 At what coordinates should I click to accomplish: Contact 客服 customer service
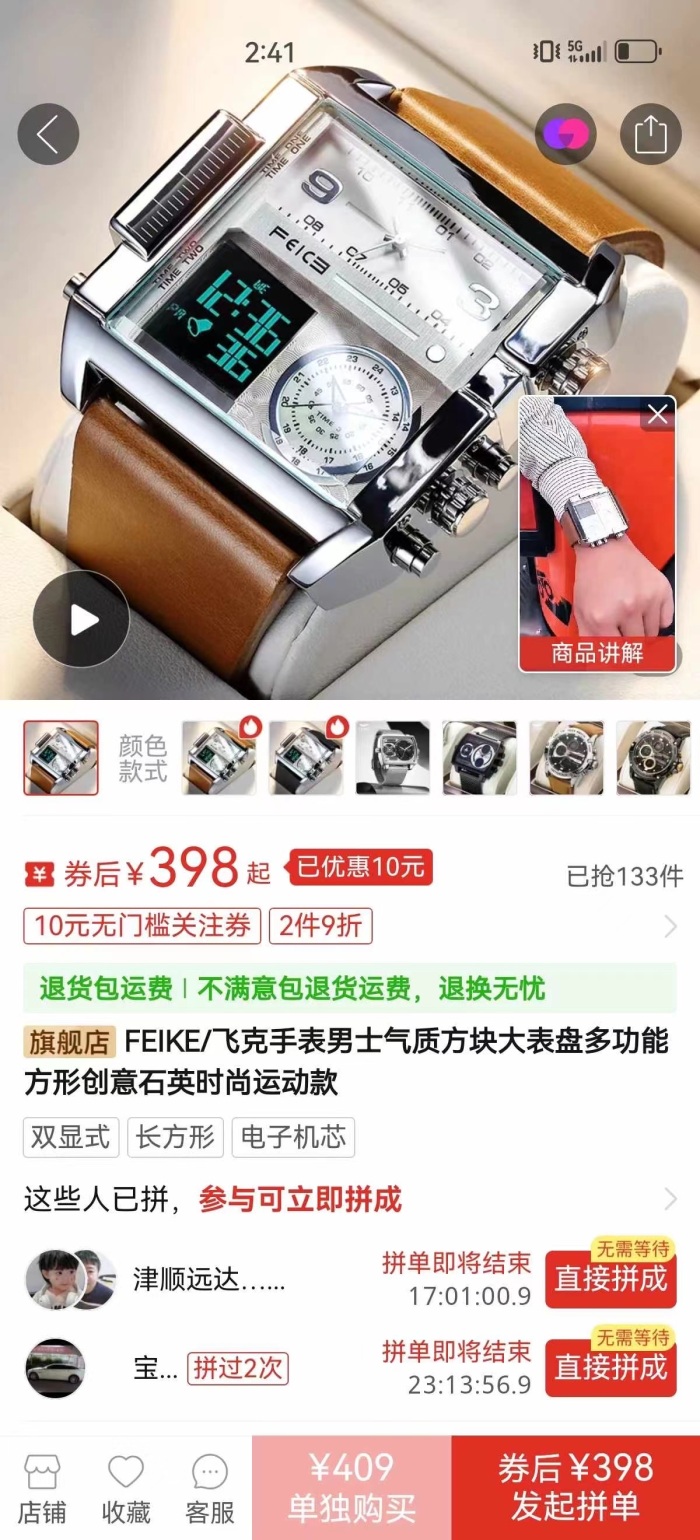point(210,1488)
